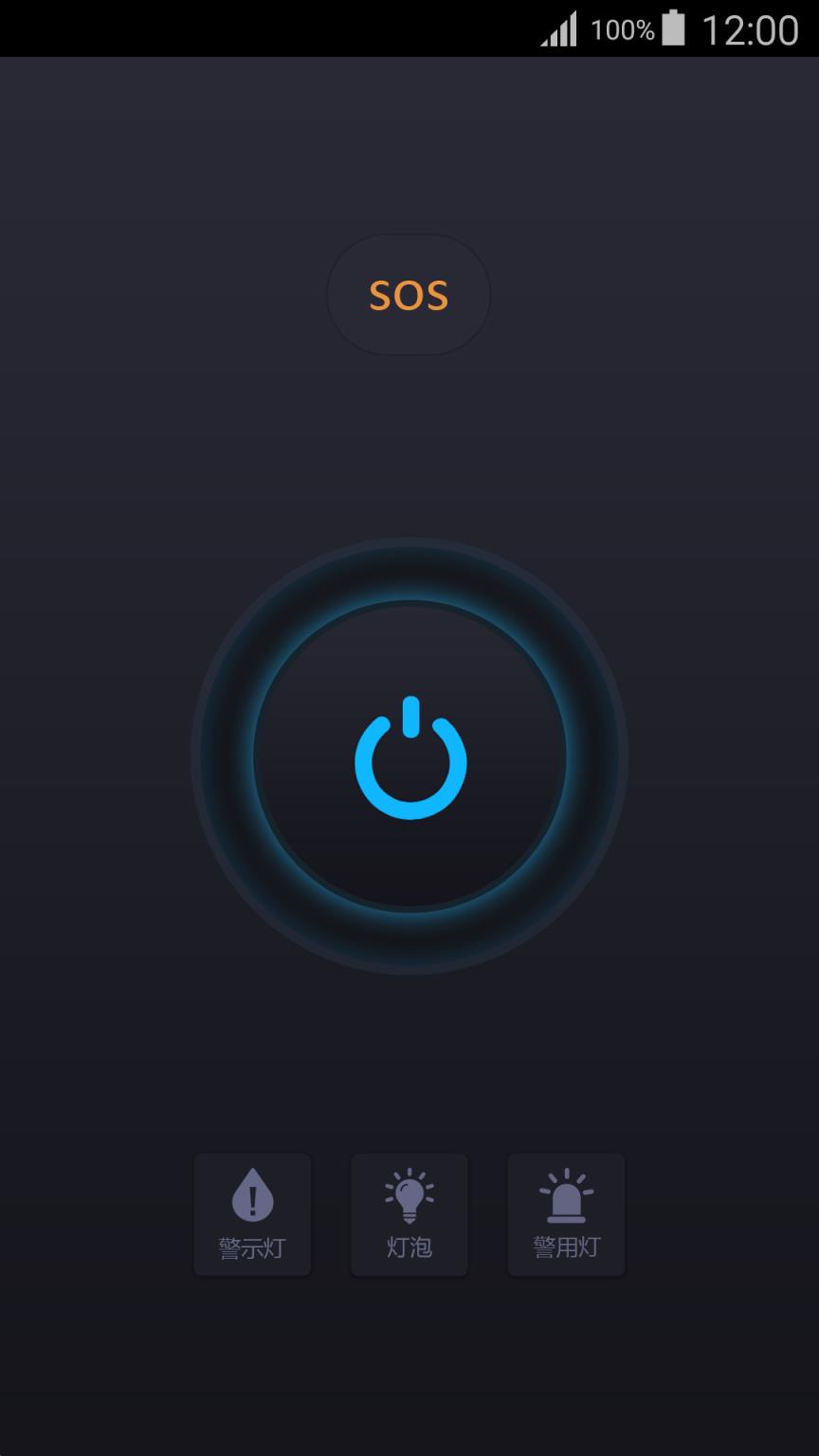The height and width of the screenshot is (1456, 819).
Task: Open the 警示灯 warning light mode
Action: pos(252,1214)
